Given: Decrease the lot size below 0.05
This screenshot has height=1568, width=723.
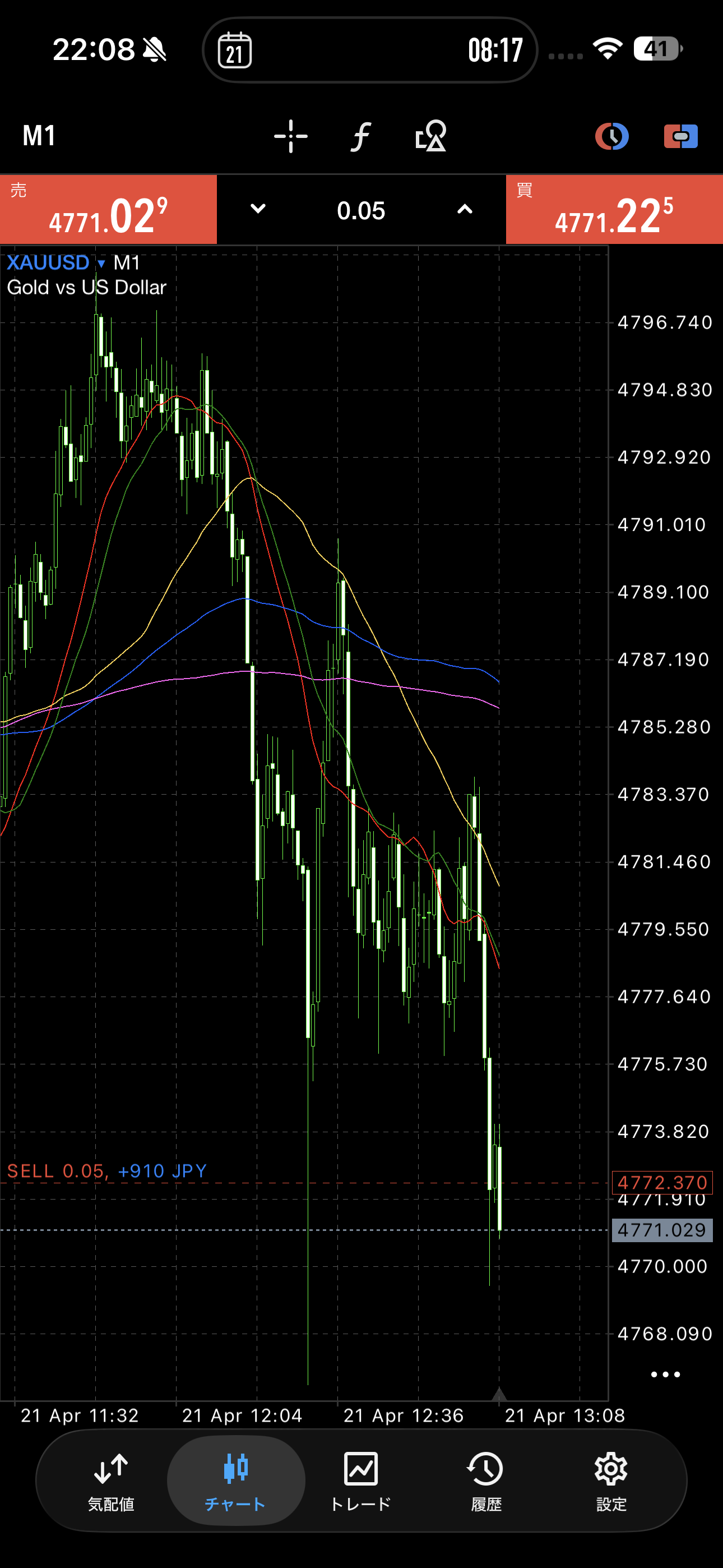Looking at the screenshot, I should coord(258,209).
